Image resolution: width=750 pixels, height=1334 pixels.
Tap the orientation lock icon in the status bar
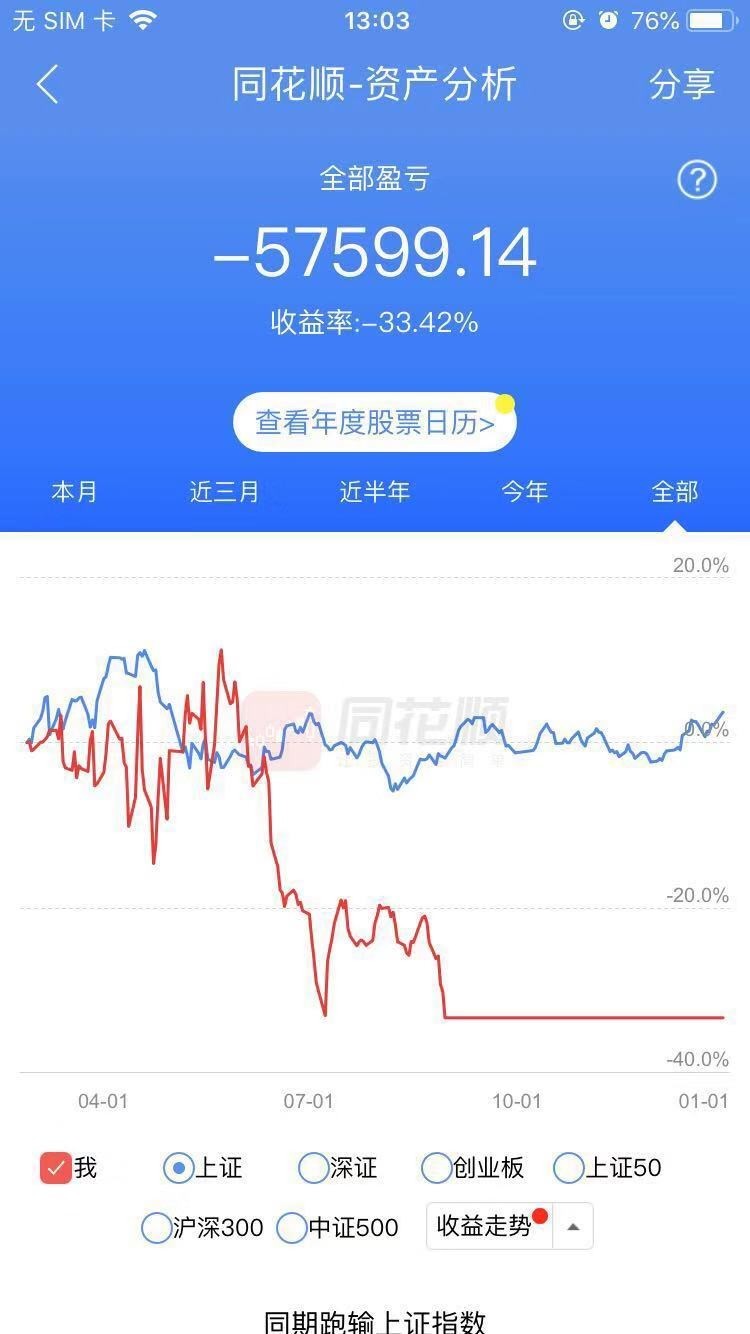tap(572, 18)
